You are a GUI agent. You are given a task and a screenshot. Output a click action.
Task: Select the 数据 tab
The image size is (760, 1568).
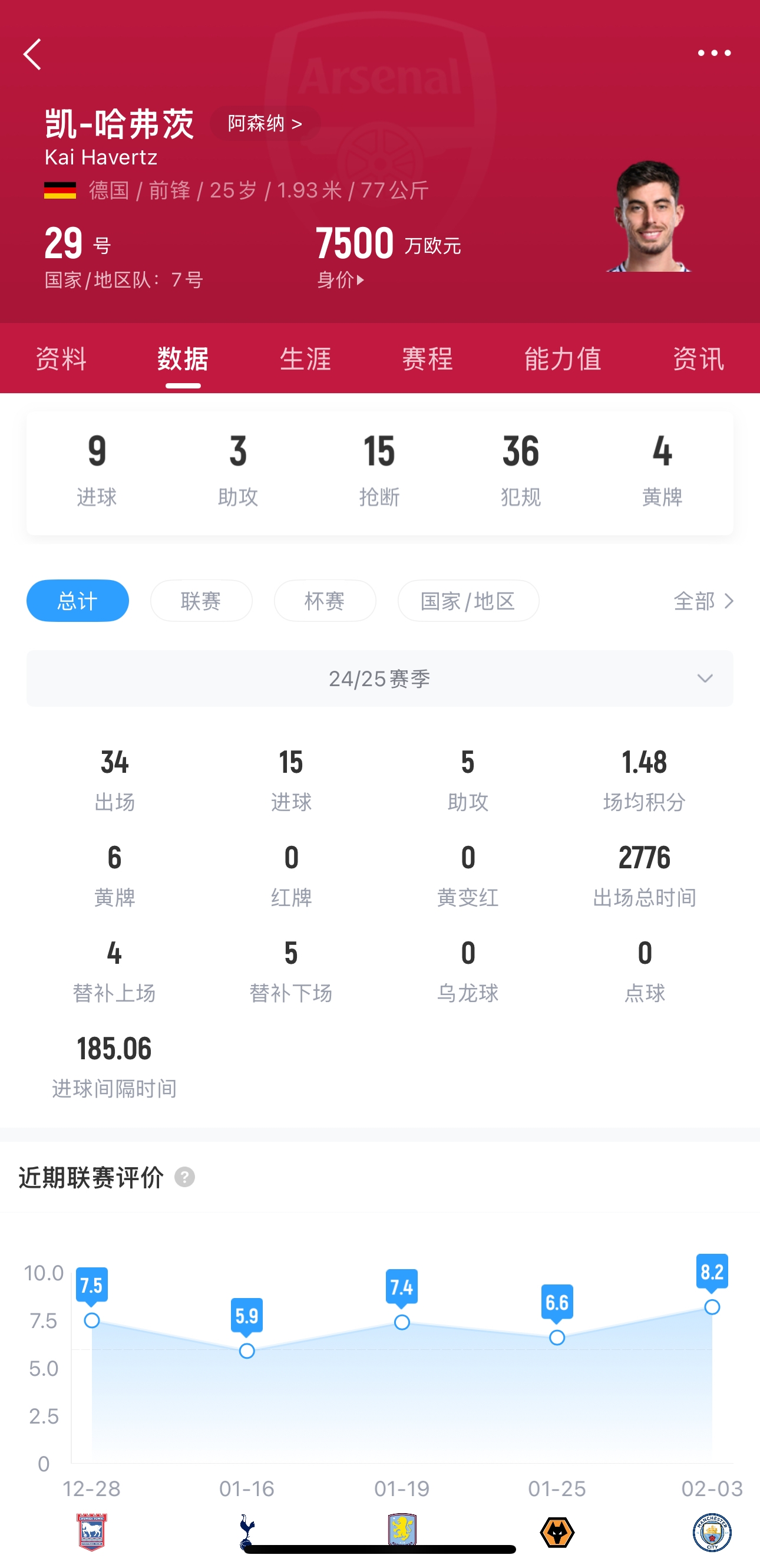tap(183, 358)
